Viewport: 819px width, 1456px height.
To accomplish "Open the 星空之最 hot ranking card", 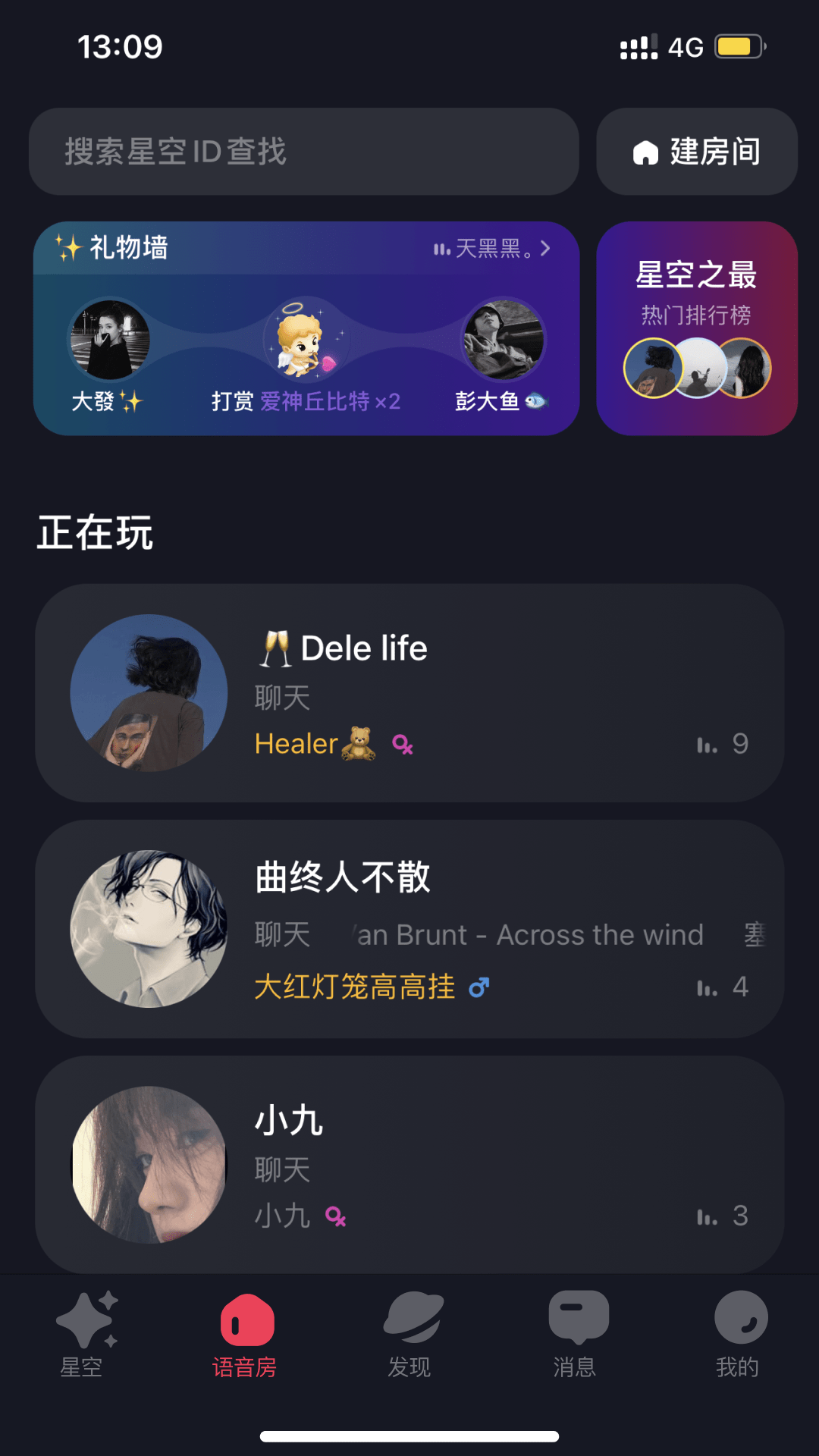I will click(x=696, y=328).
